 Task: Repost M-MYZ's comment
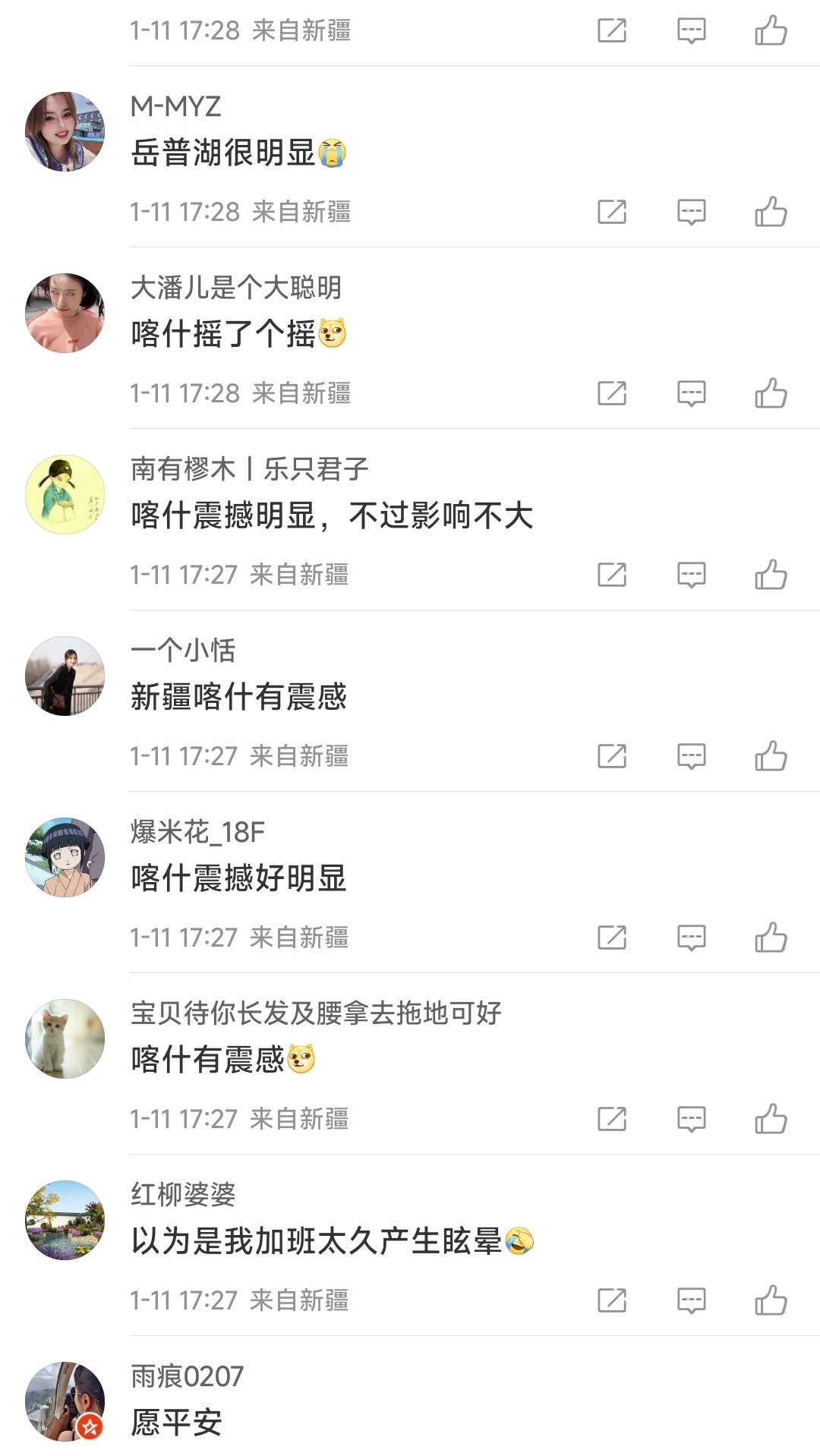point(612,212)
